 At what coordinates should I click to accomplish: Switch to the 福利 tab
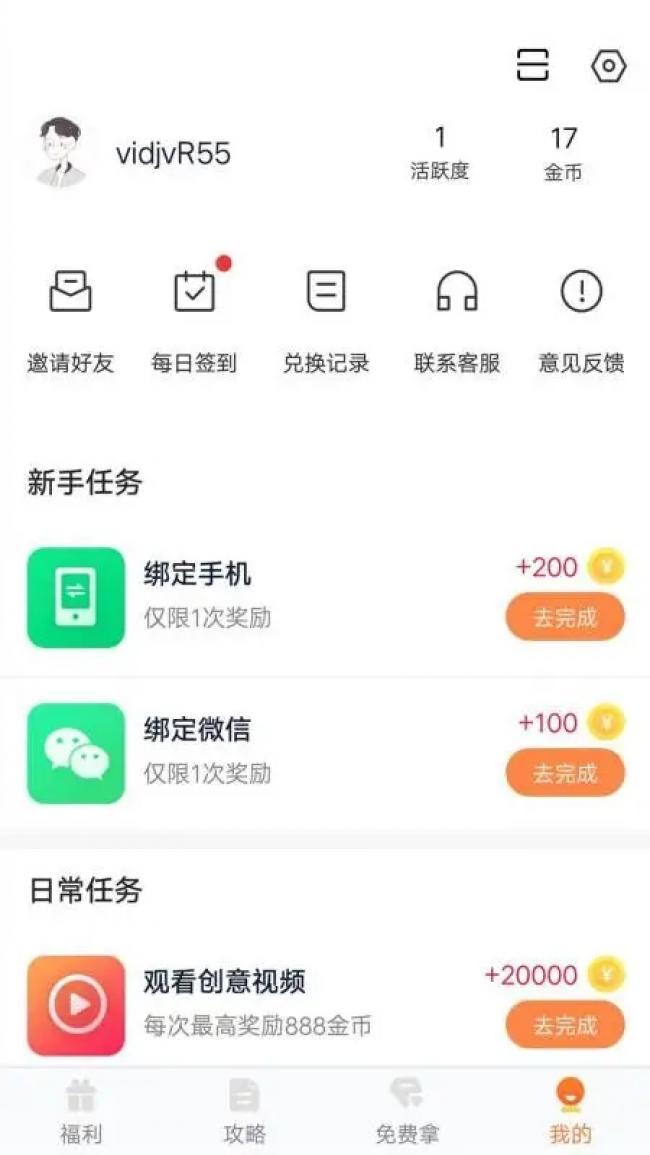pyautogui.click(x=80, y=1111)
